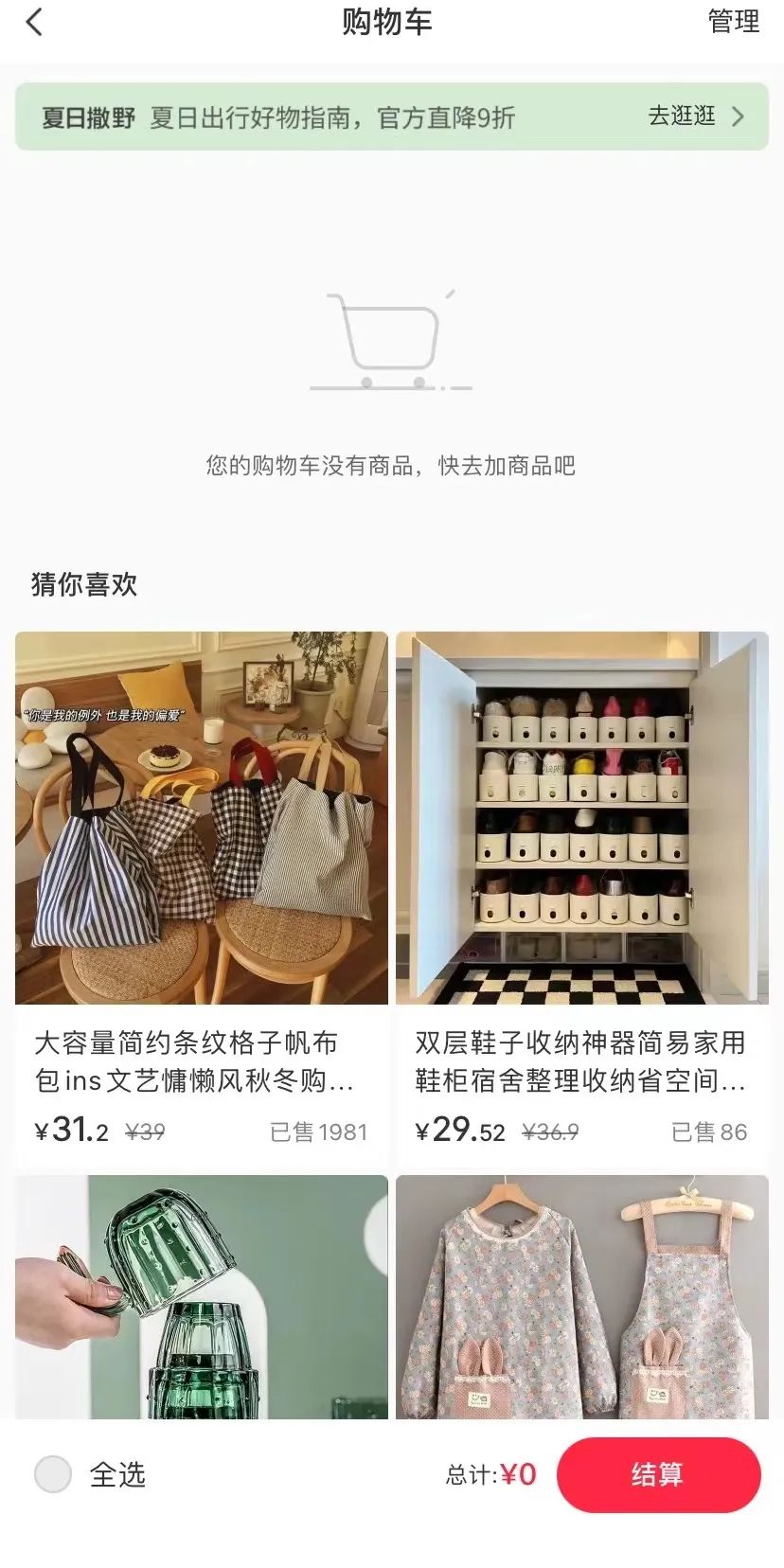Tap the red 结算 checkout button

658,1474
